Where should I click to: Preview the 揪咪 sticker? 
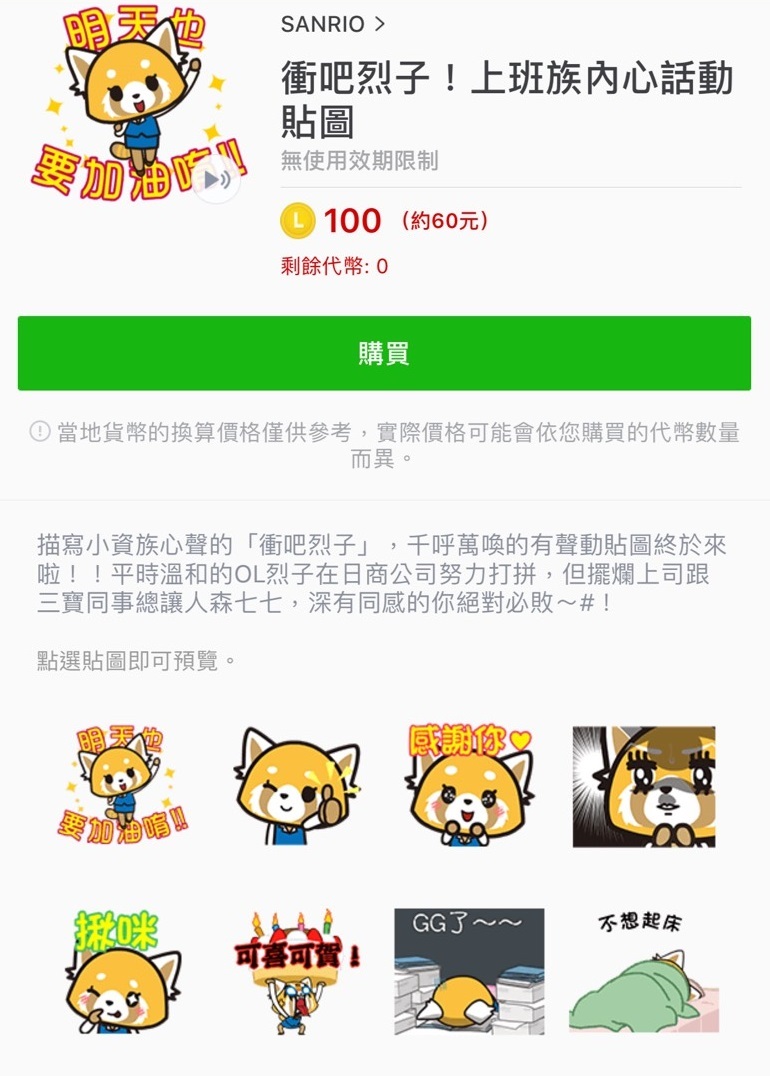[122, 968]
